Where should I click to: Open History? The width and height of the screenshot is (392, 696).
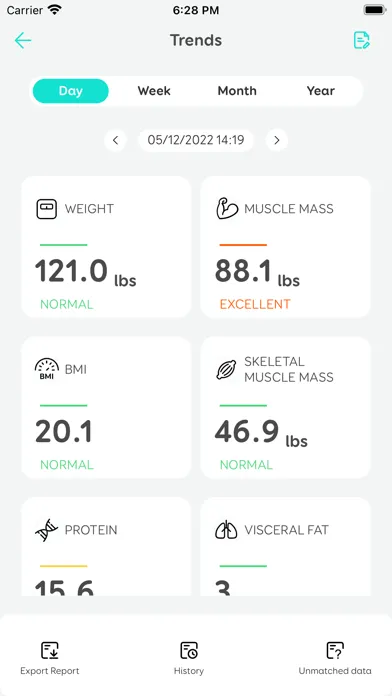pyautogui.click(x=189, y=659)
